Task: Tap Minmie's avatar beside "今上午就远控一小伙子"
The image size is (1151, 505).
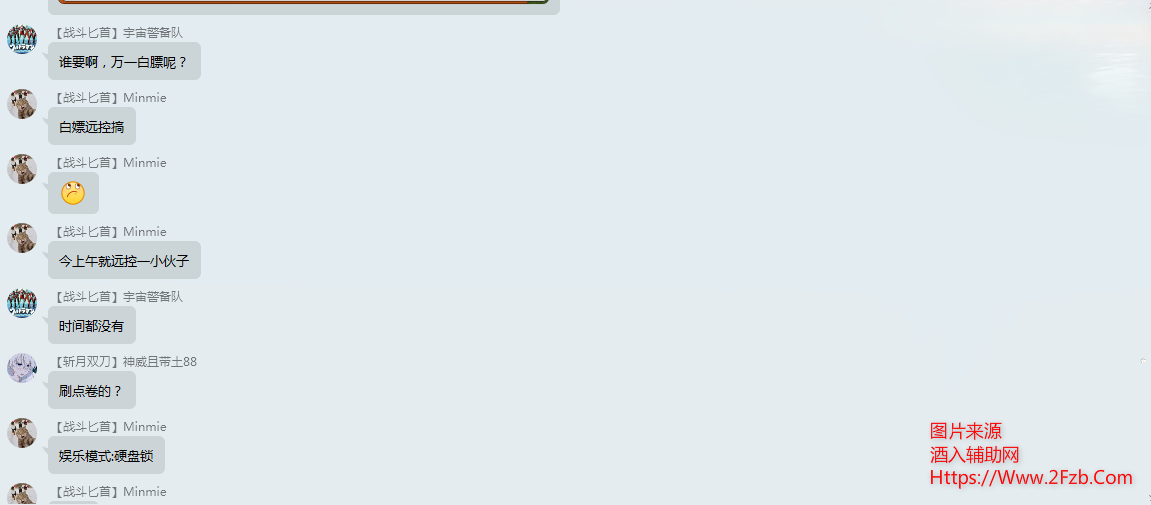Action: pyautogui.click(x=22, y=238)
